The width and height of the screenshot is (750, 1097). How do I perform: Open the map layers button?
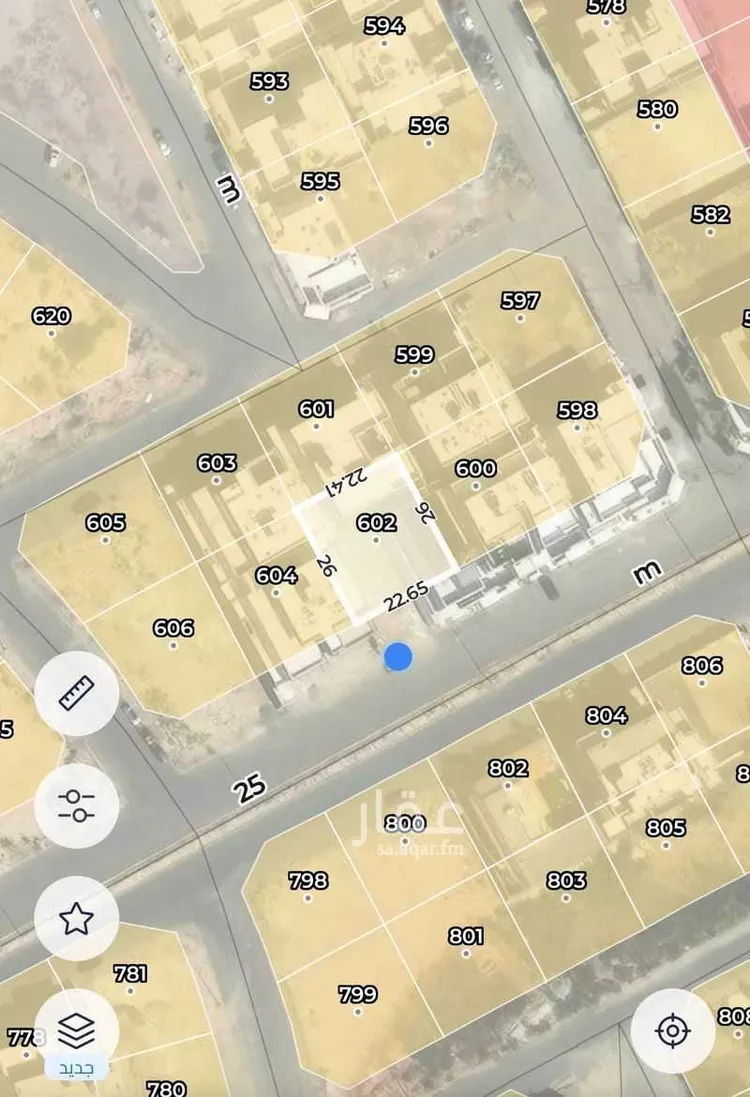pos(76,1028)
